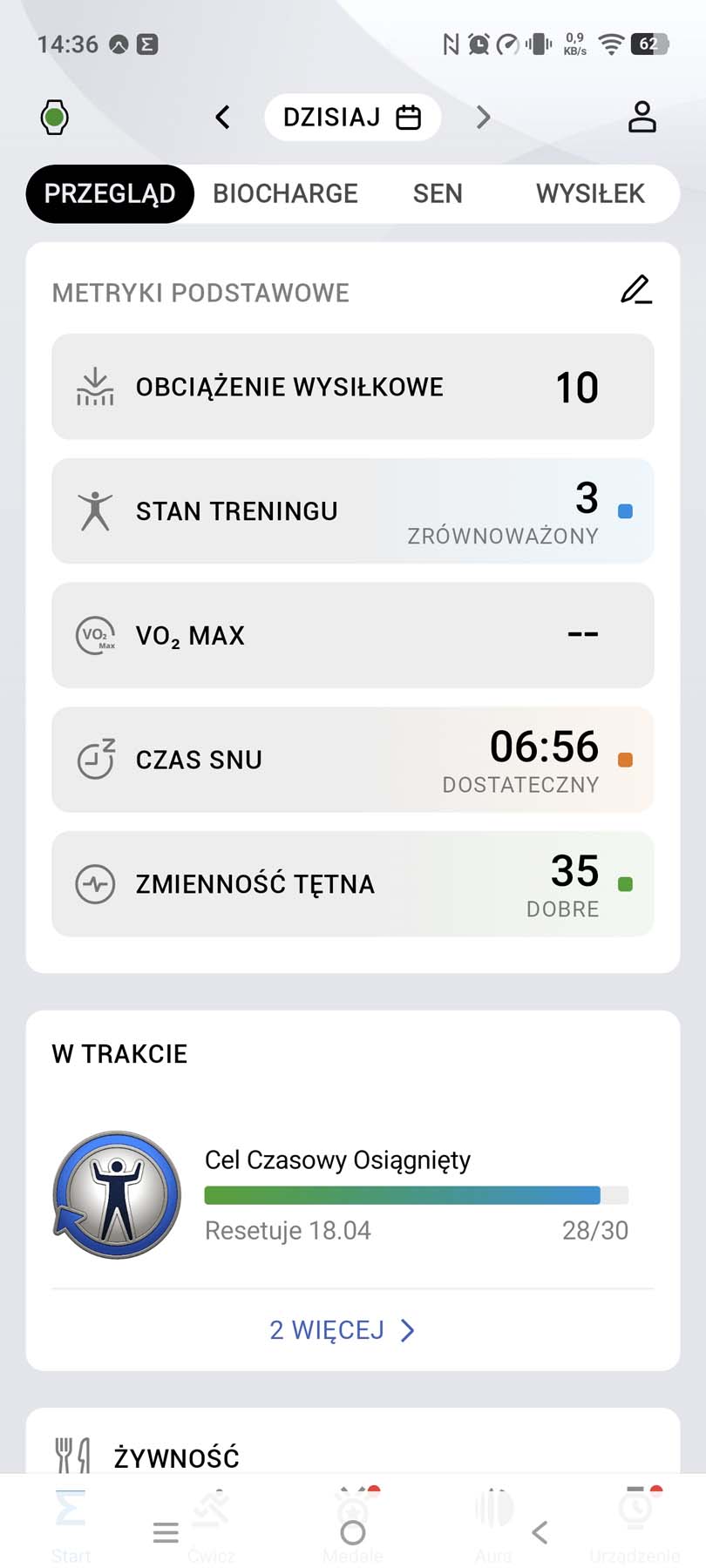
Task: Open the Zmienność Tętna metric
Action: 353,883
